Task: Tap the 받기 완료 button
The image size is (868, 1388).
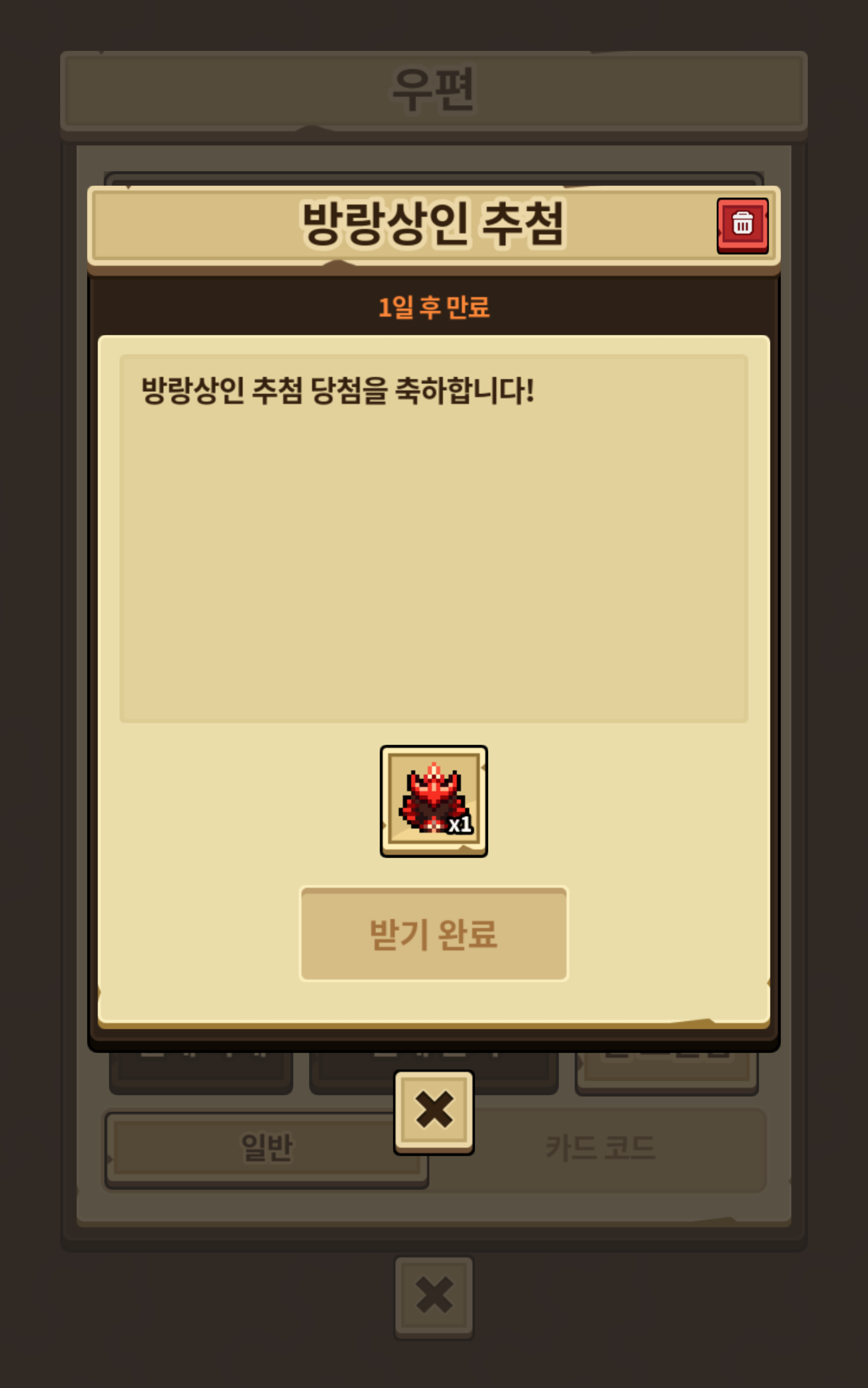Action: pos(434,934)
